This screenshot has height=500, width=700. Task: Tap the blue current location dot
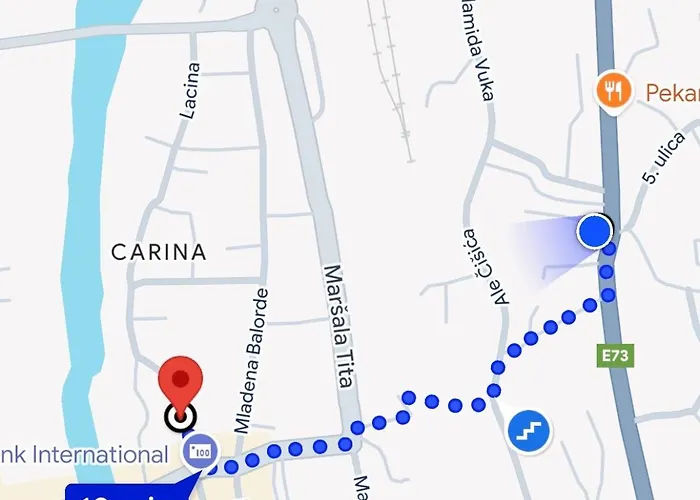click(x=595, y=232)
